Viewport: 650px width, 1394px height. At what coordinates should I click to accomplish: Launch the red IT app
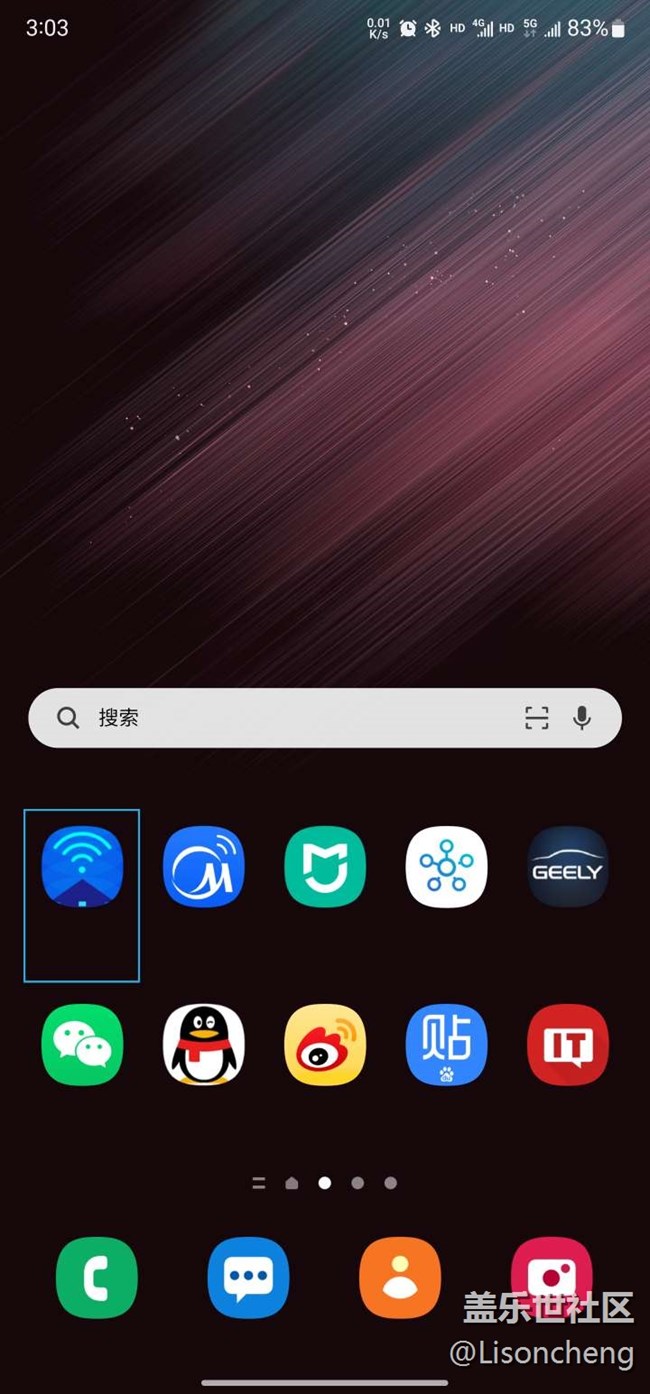[568, 1045]
